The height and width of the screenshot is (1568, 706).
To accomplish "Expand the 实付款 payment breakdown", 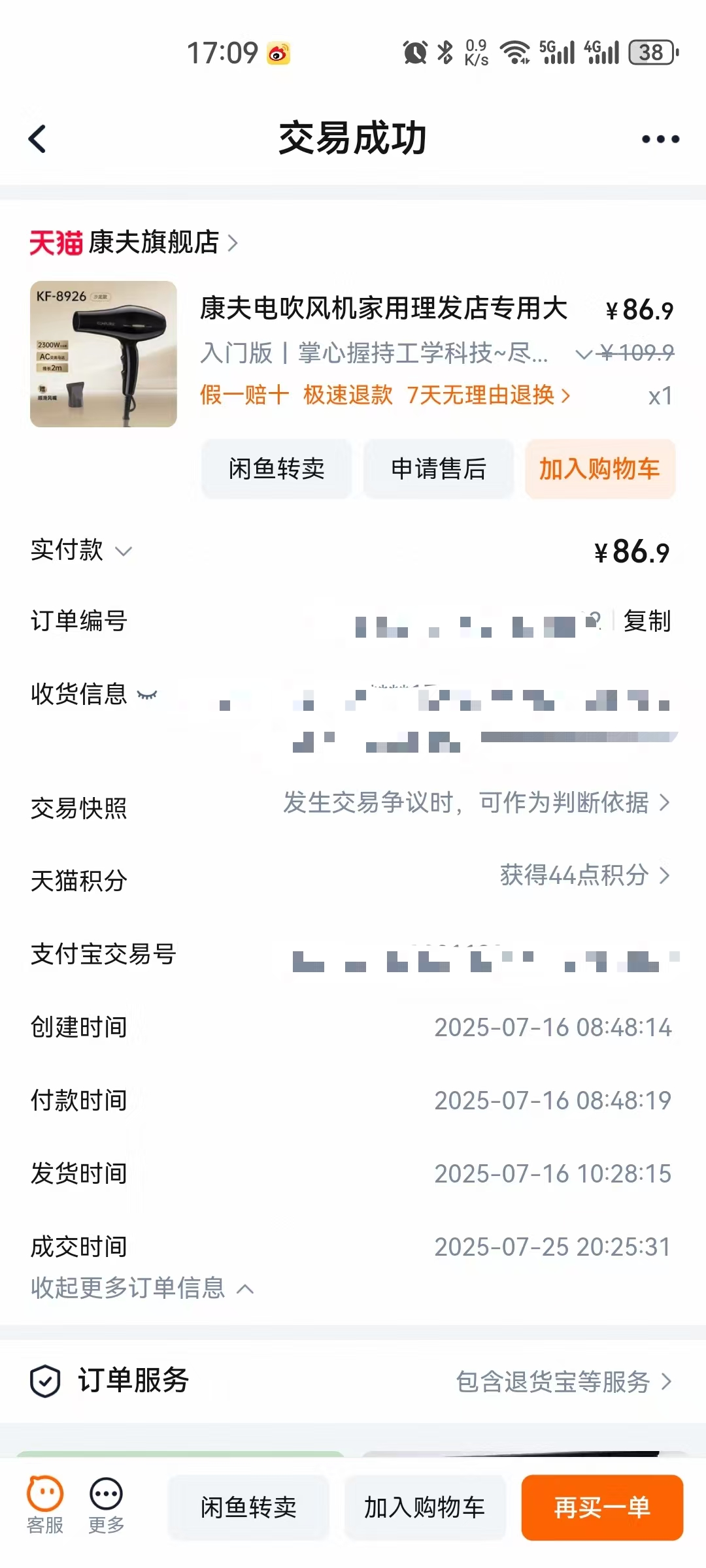I will pos(82,550).
